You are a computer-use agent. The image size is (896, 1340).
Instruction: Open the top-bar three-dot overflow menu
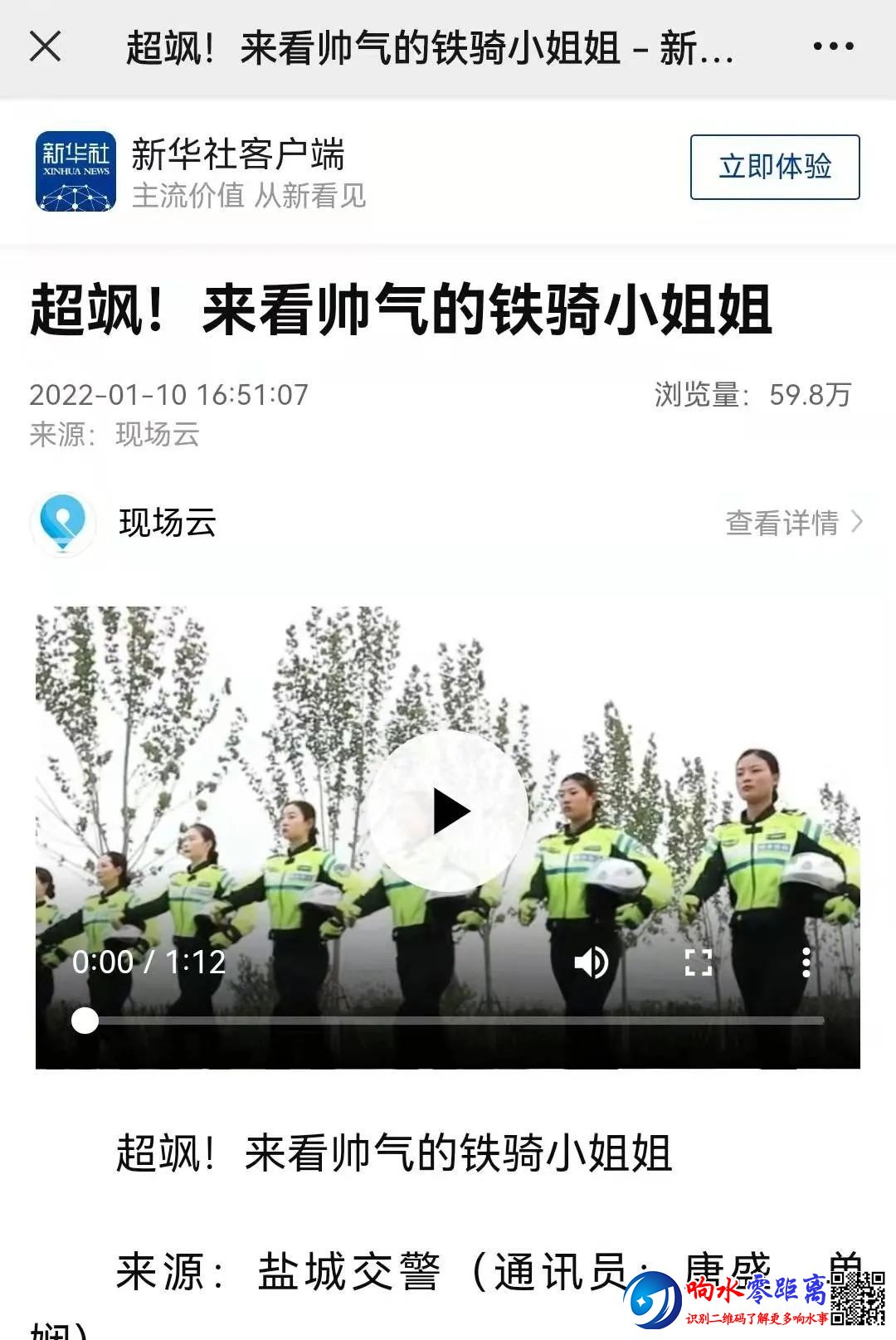pyautogui.click(x=833, y=46)
